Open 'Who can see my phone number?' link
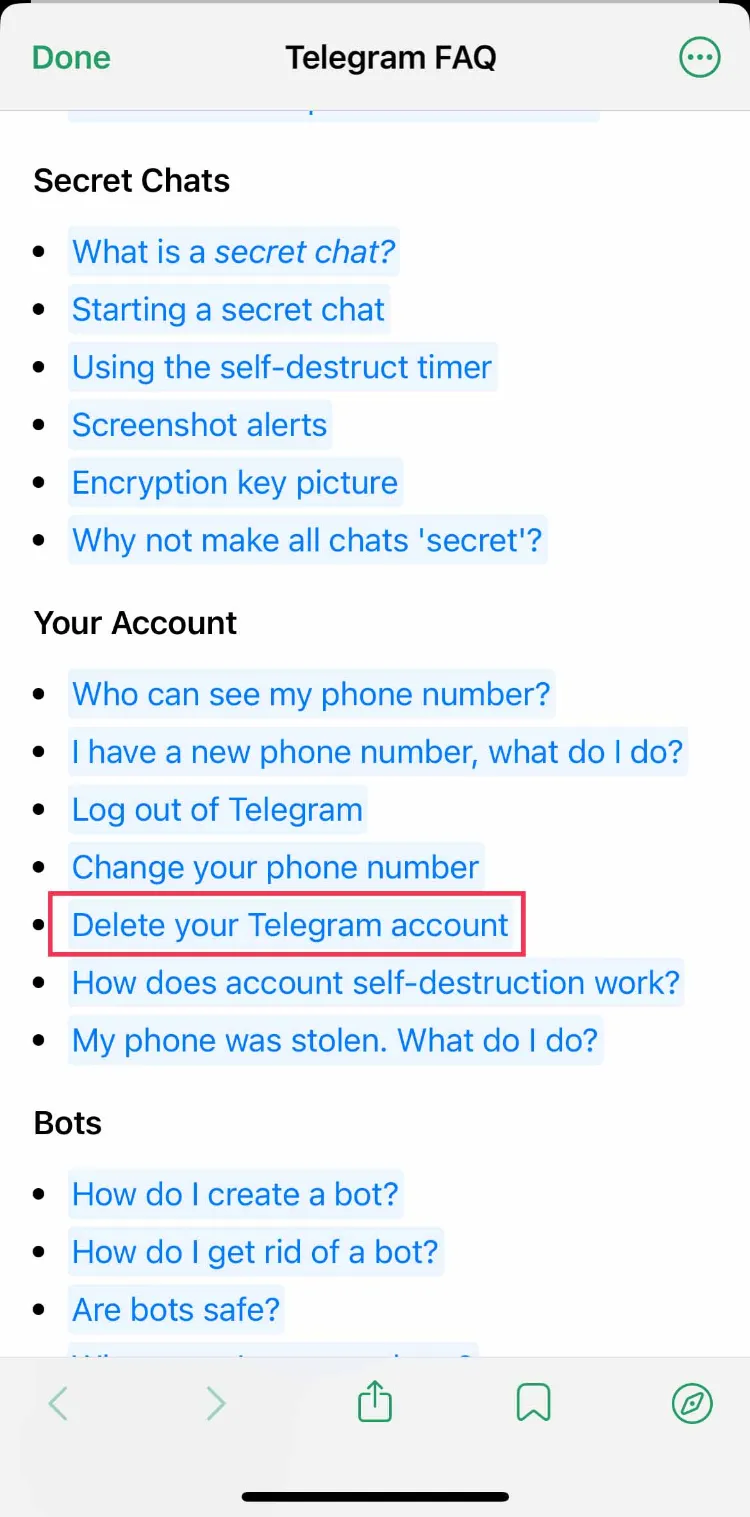 coord(310,694)
